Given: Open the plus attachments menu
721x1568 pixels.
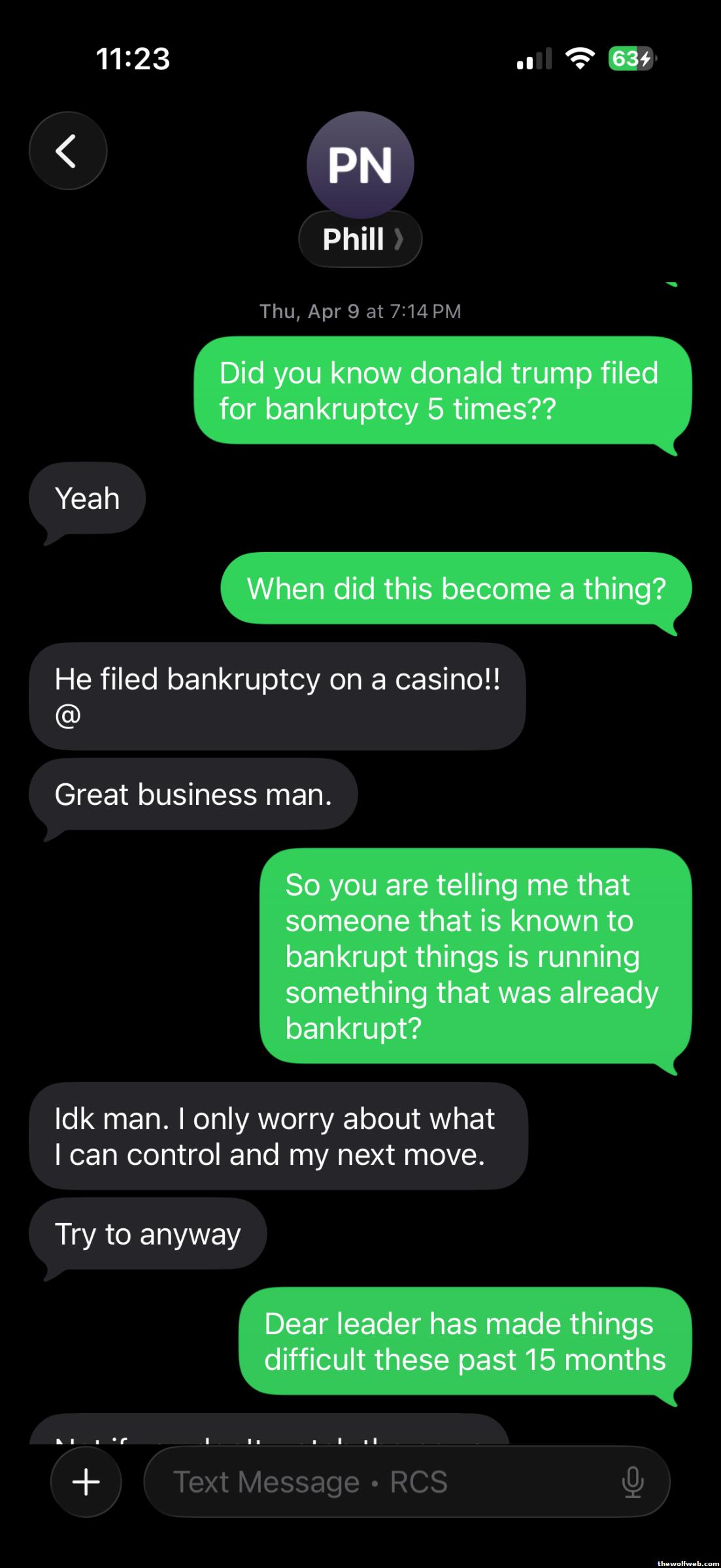Looking at the screenshot, I should click(86, 1482).
